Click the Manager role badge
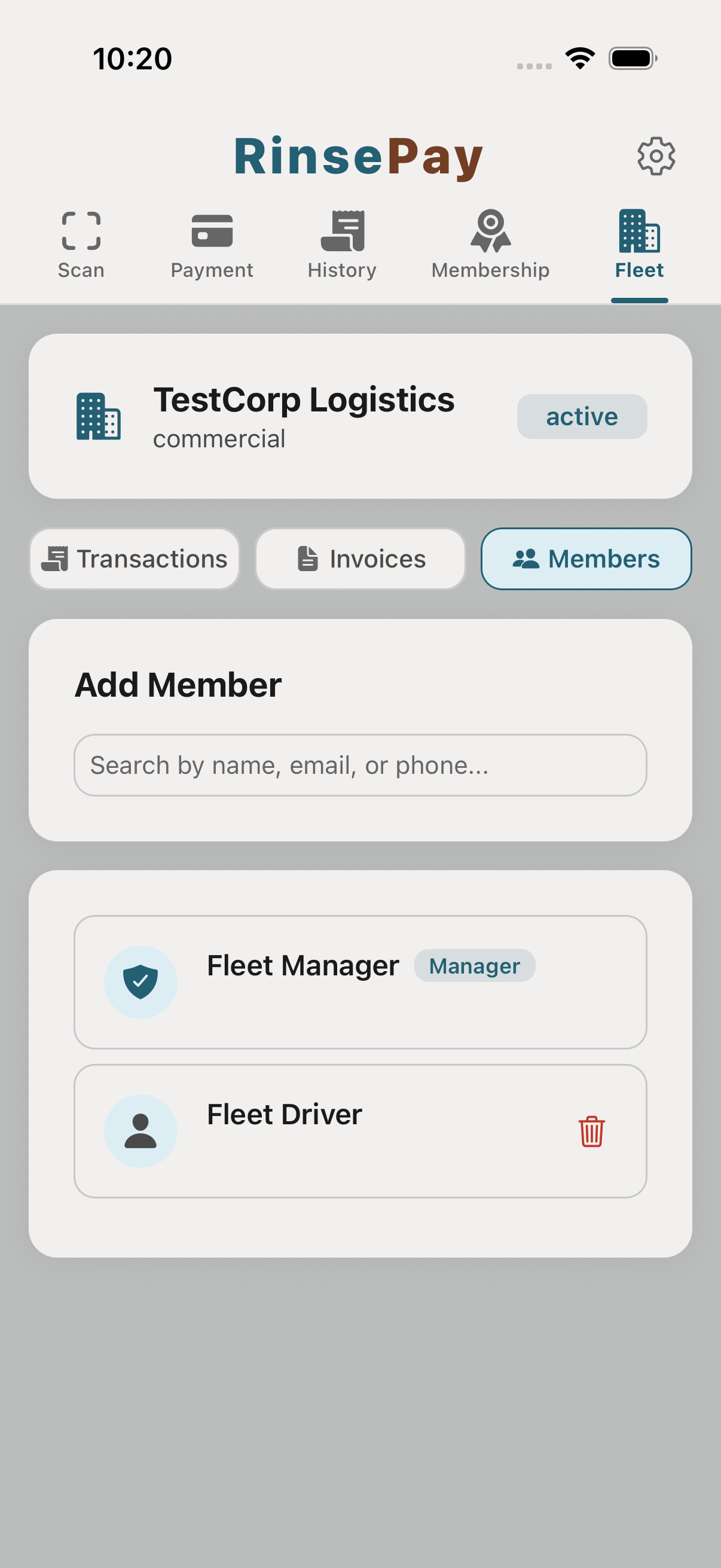The image size is (721, 1568). pos(475,966)
